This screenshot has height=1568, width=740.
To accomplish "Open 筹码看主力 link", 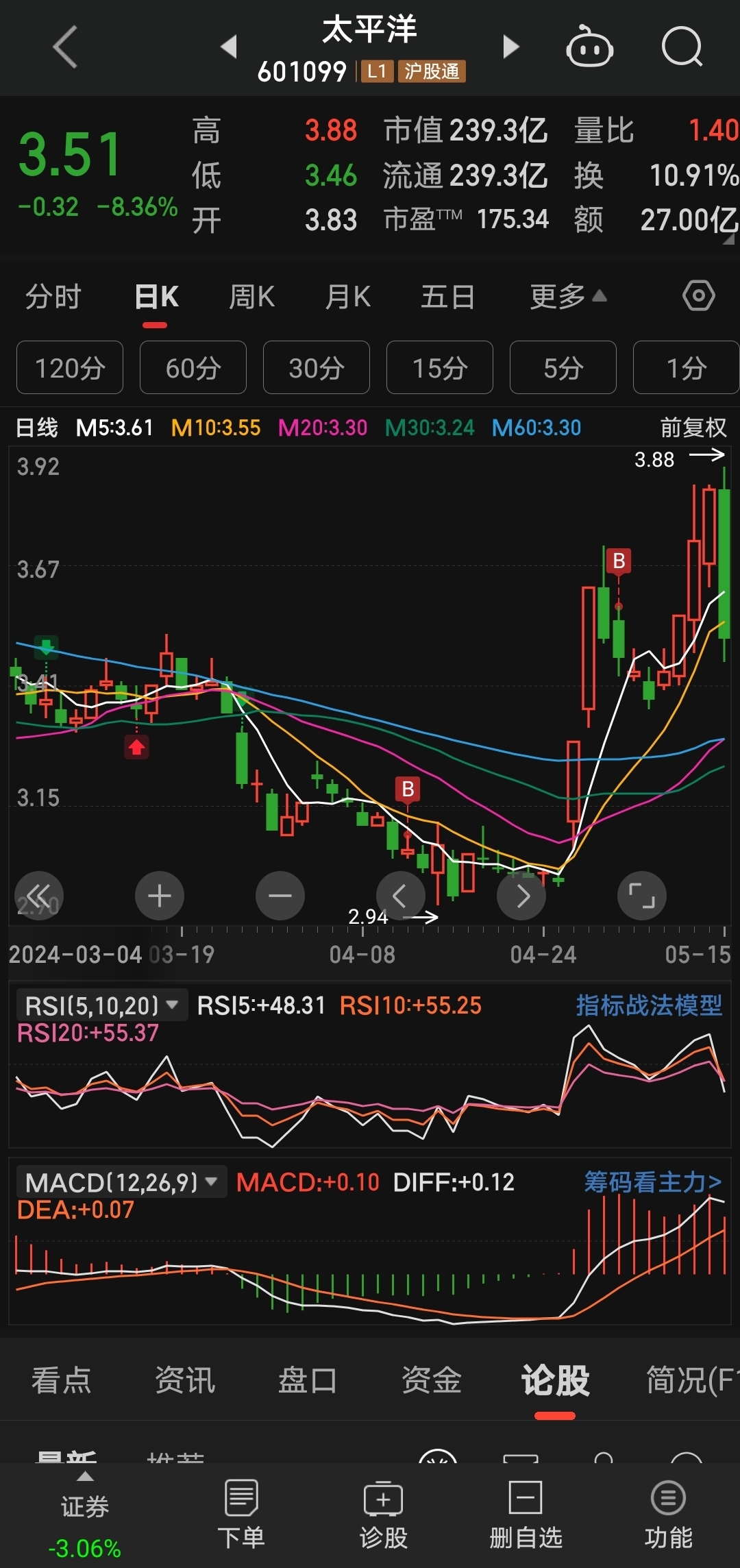I will point(652,1182).
